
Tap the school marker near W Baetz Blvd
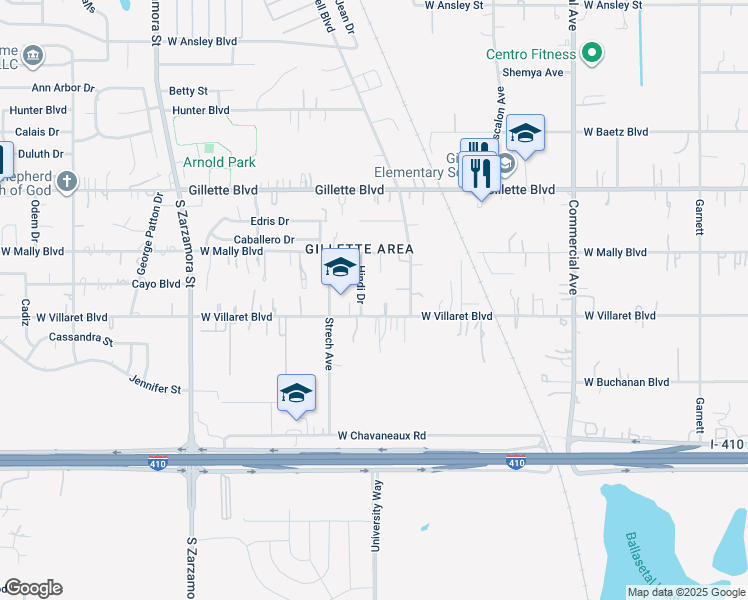point(525,133)
